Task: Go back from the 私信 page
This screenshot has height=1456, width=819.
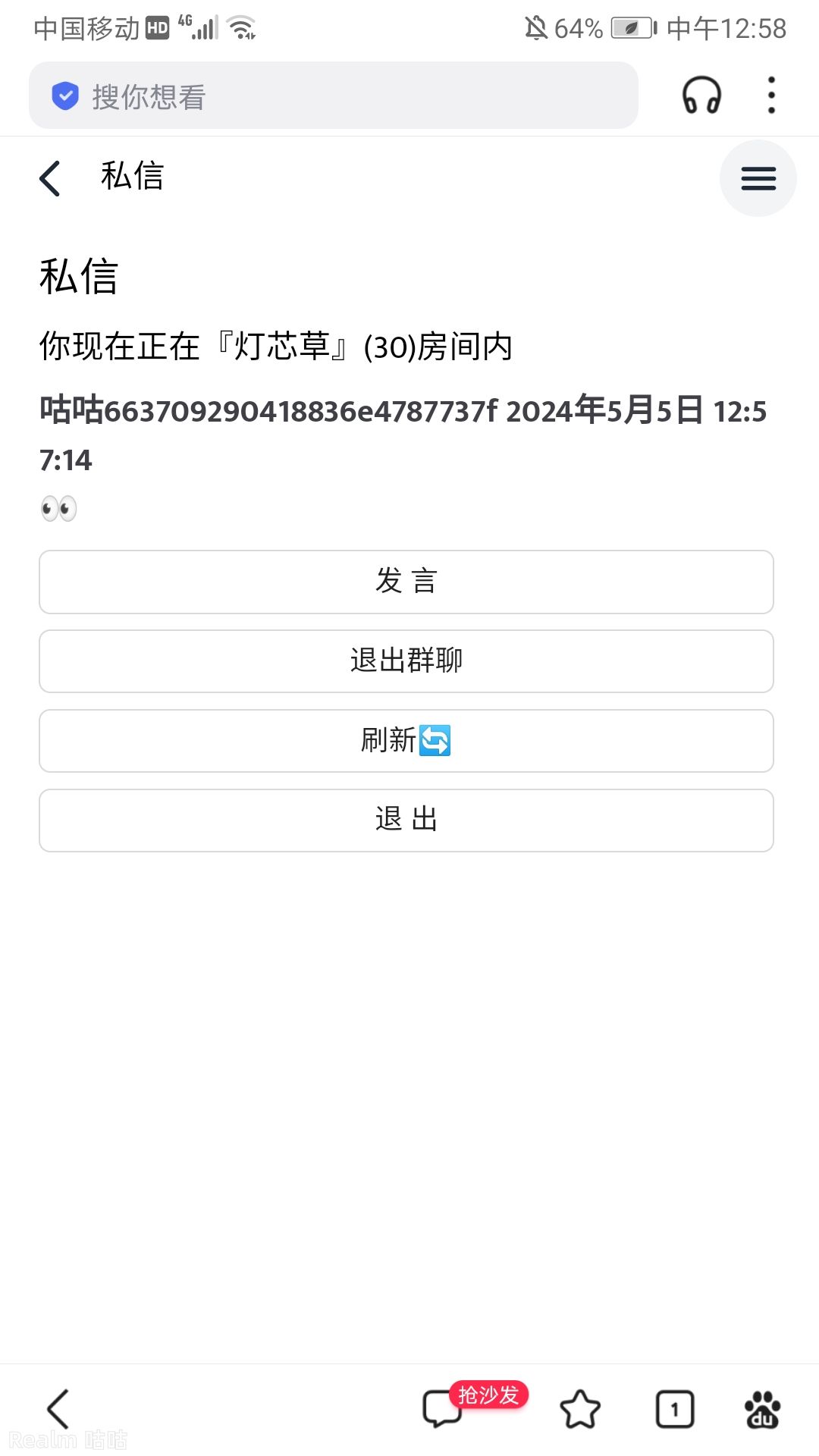Action: pyautogui.click(x=50, y=178)
